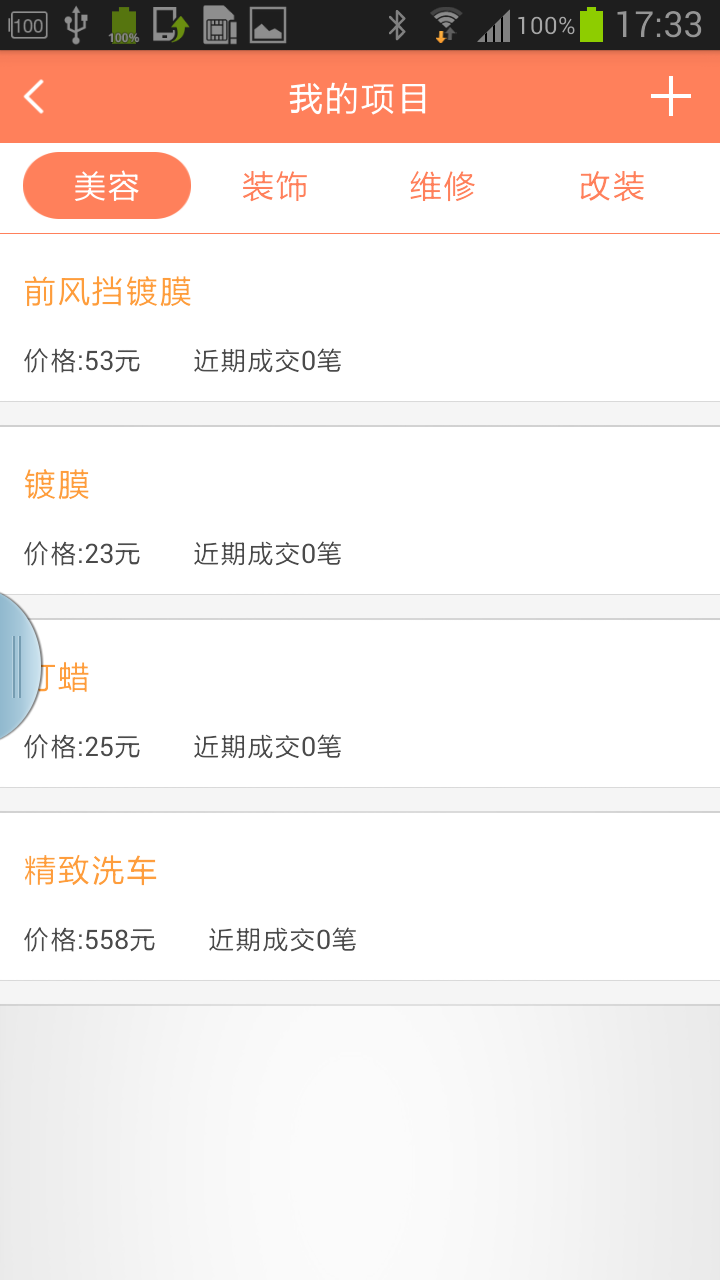Tap the floating blue side handle
720x1280 pixels.
click(16, 667)
